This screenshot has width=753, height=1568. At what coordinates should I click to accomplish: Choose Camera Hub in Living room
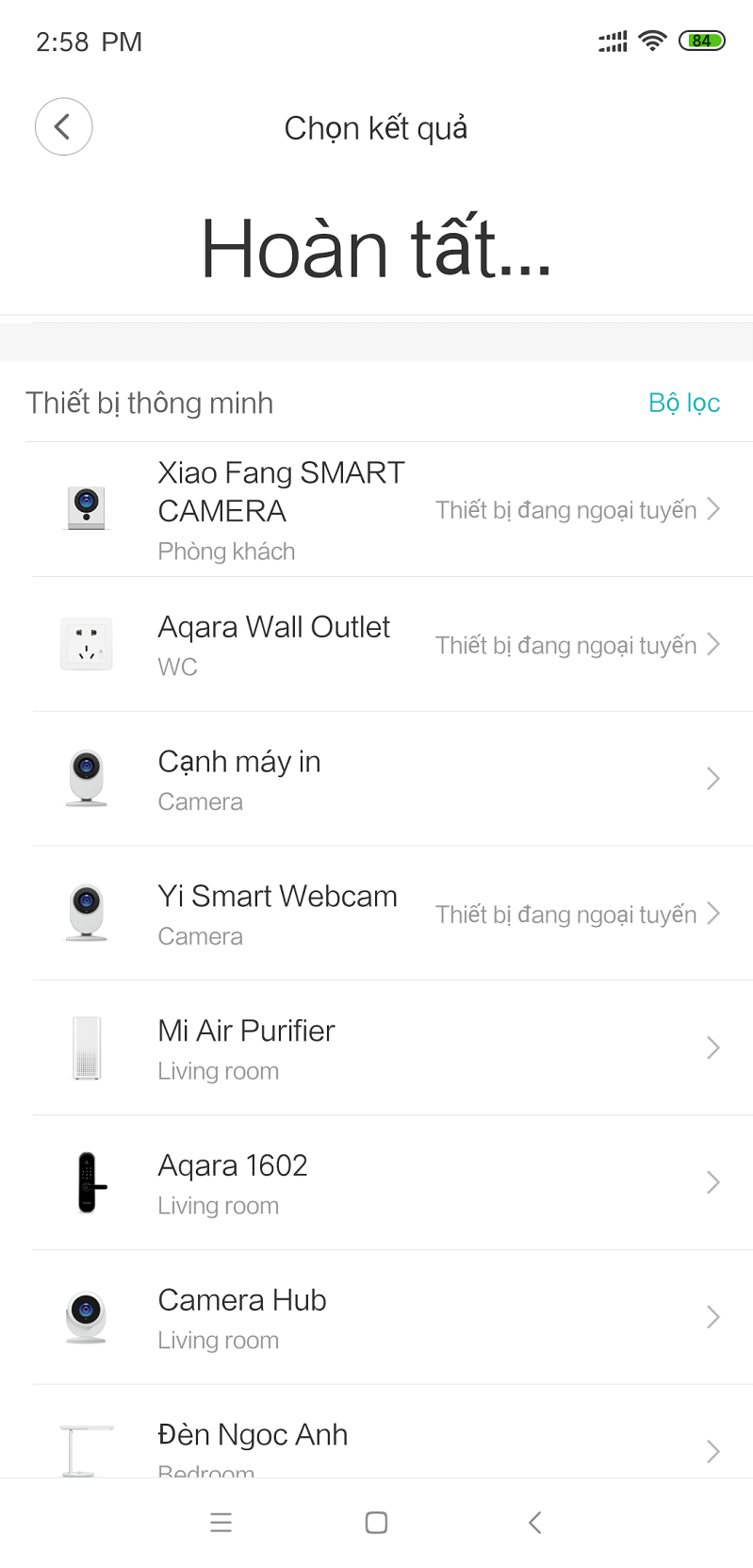click(376, 1318)
